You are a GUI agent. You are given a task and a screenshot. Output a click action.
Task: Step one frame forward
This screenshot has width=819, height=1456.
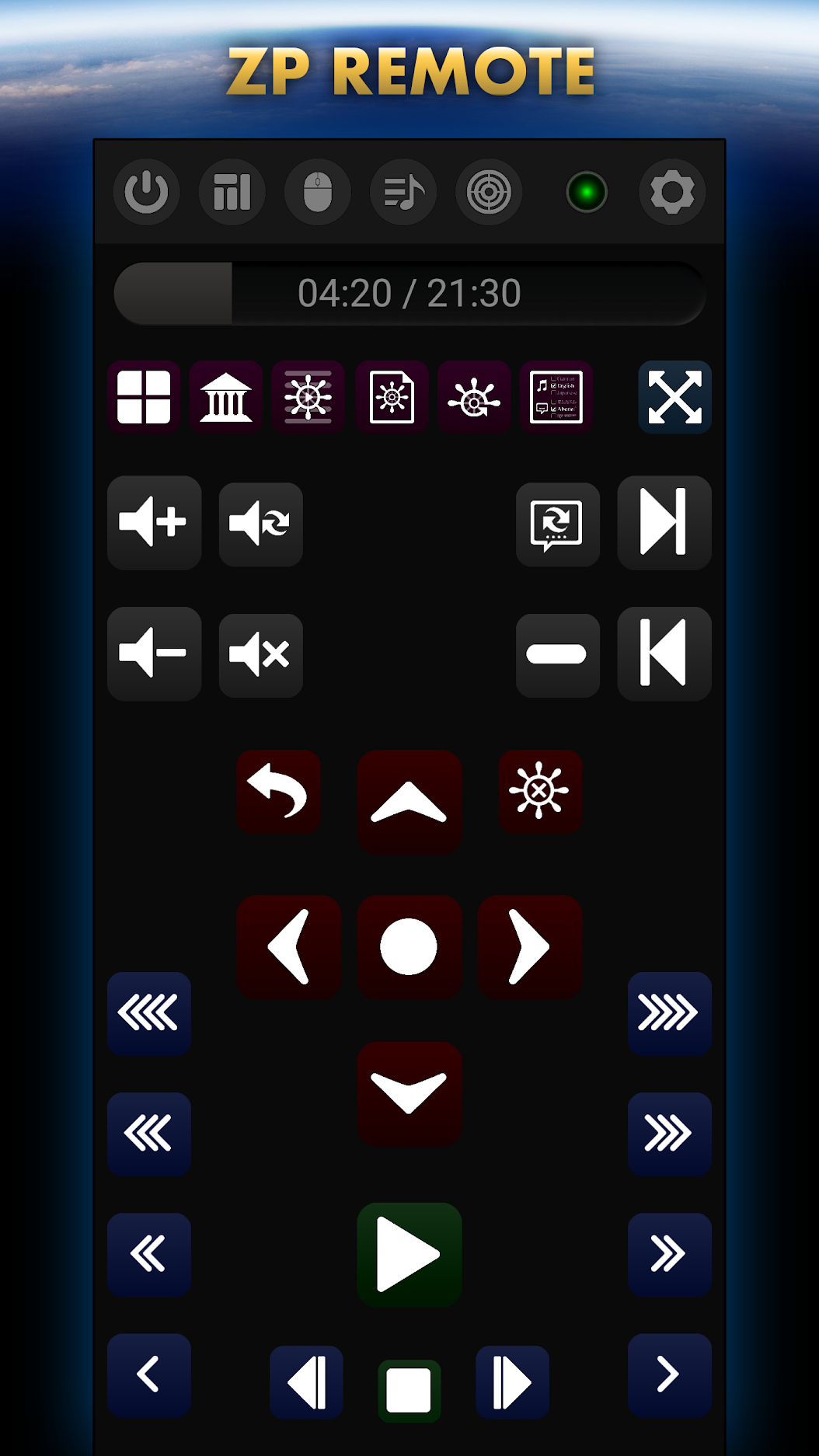click(x=513, y=1382)
